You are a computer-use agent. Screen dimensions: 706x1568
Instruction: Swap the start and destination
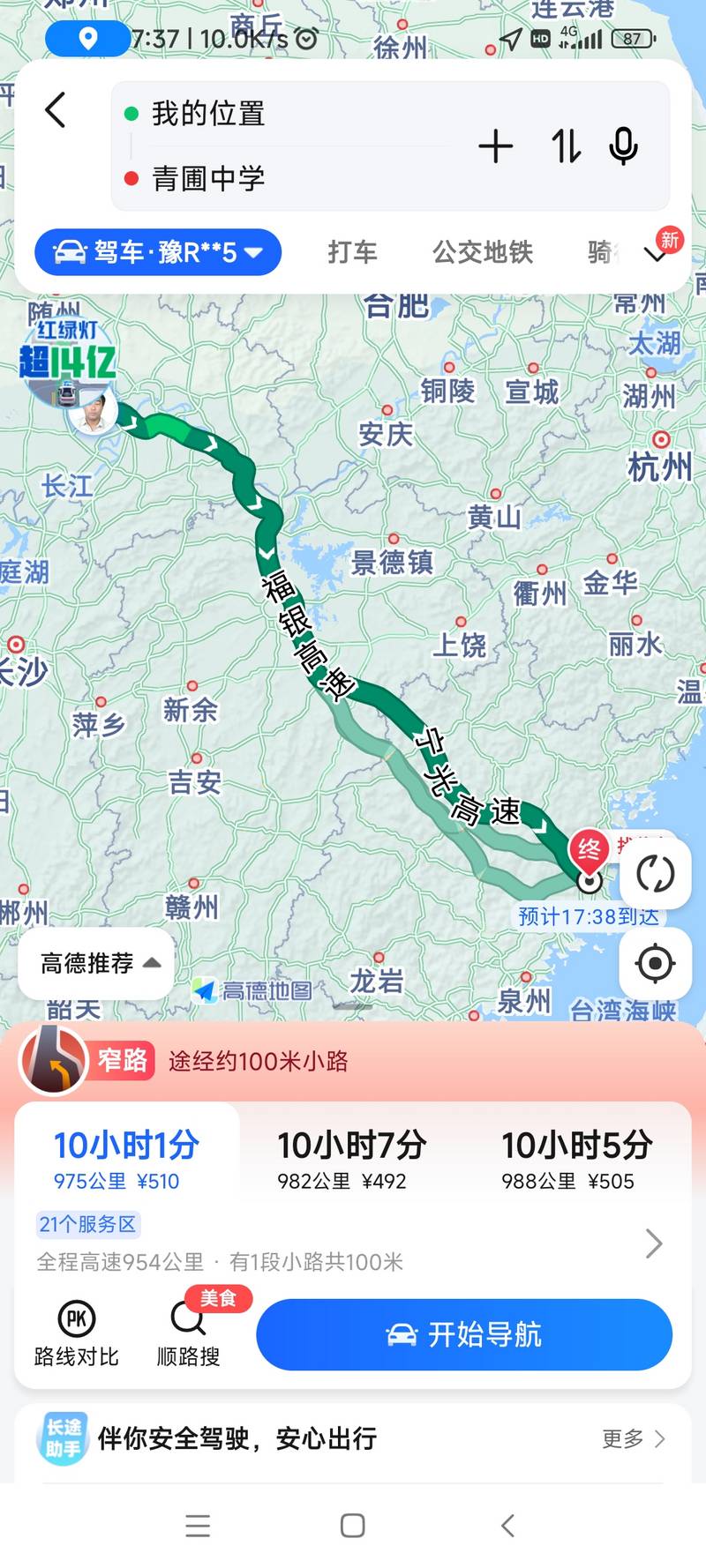pyautogui.click(x=566, y=146)
